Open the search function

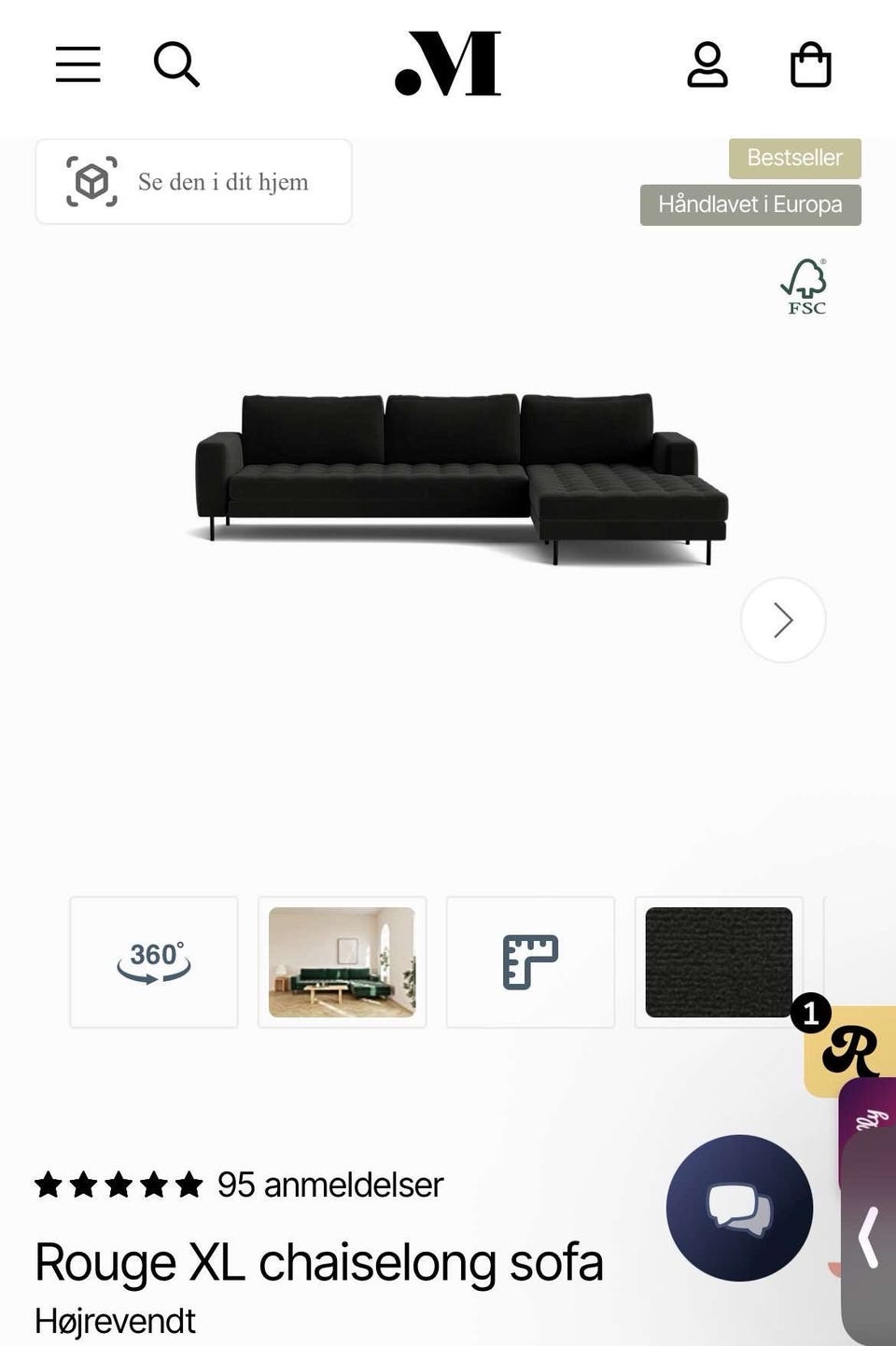(178, 63)
